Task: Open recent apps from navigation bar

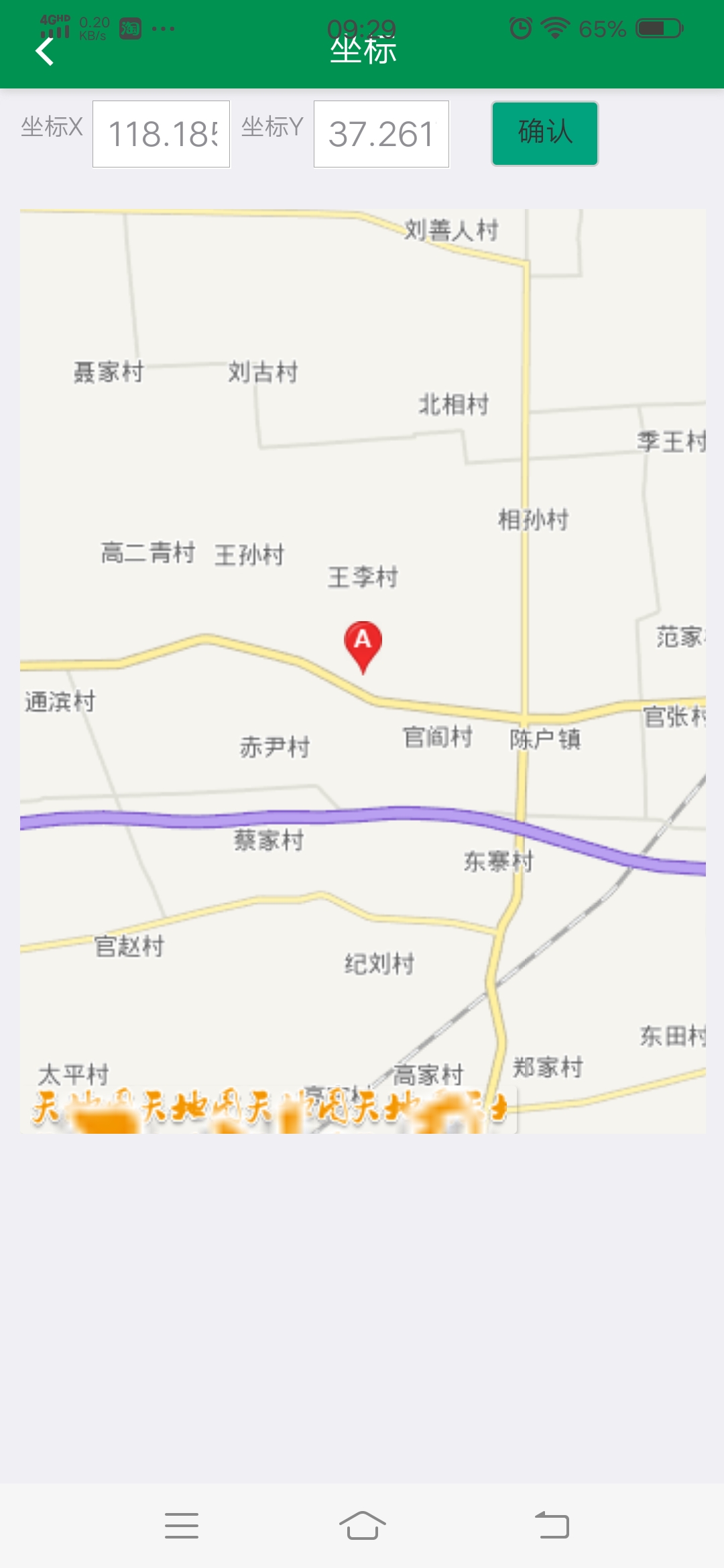Action: coord(182,1525)
